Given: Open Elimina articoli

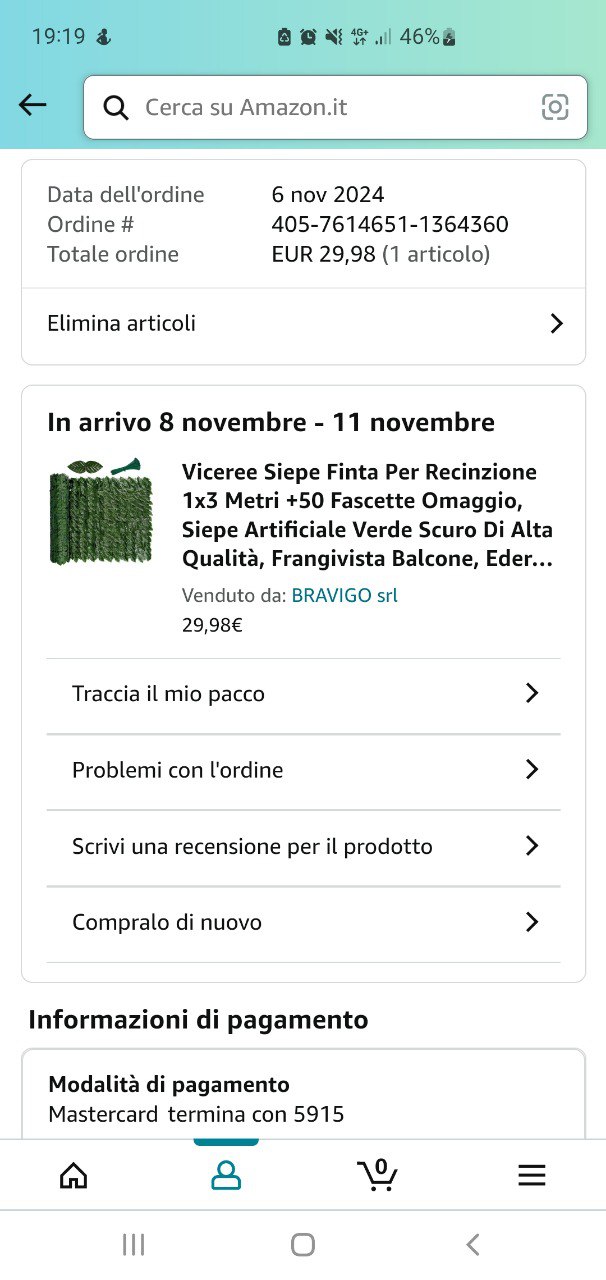Looking at the screenshot, I should pos(303,324).
